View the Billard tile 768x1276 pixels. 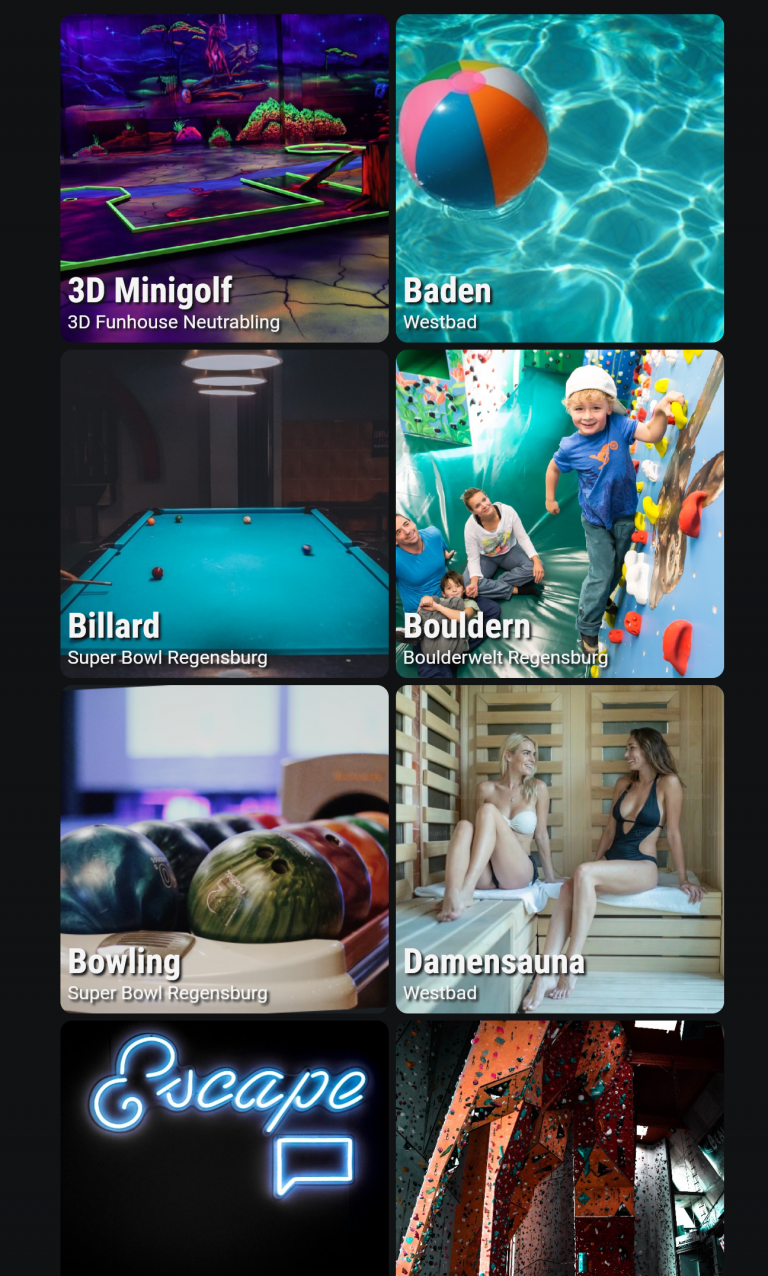click(x=224, y=513)
